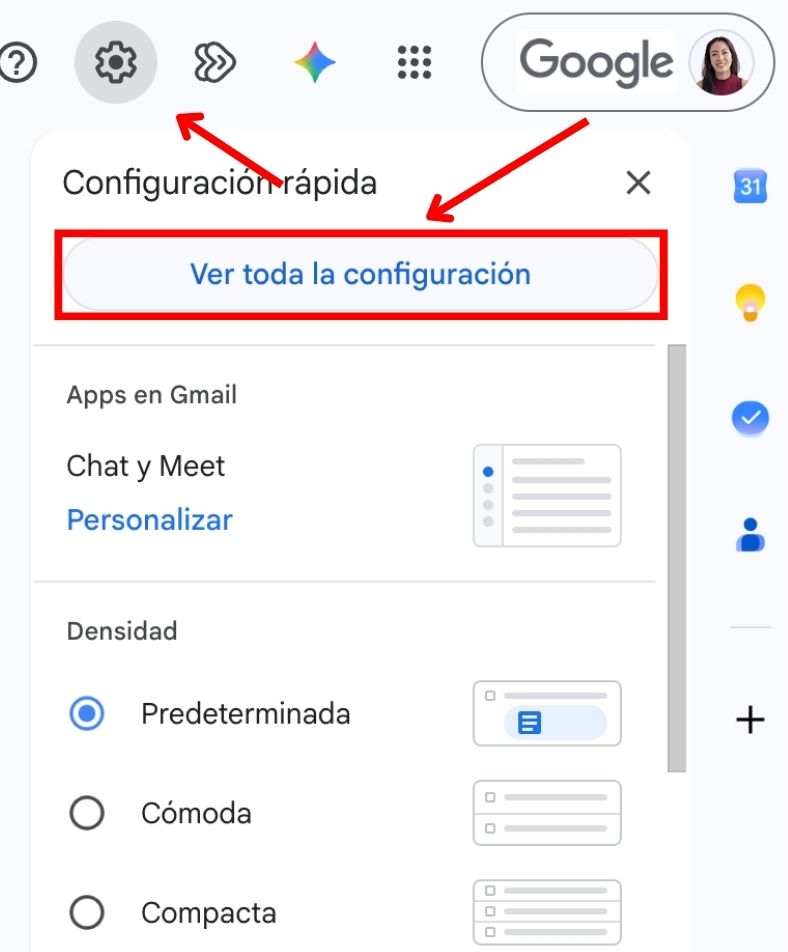
Task: Tap Ver toda la configuración
Action: pos(361,274)
